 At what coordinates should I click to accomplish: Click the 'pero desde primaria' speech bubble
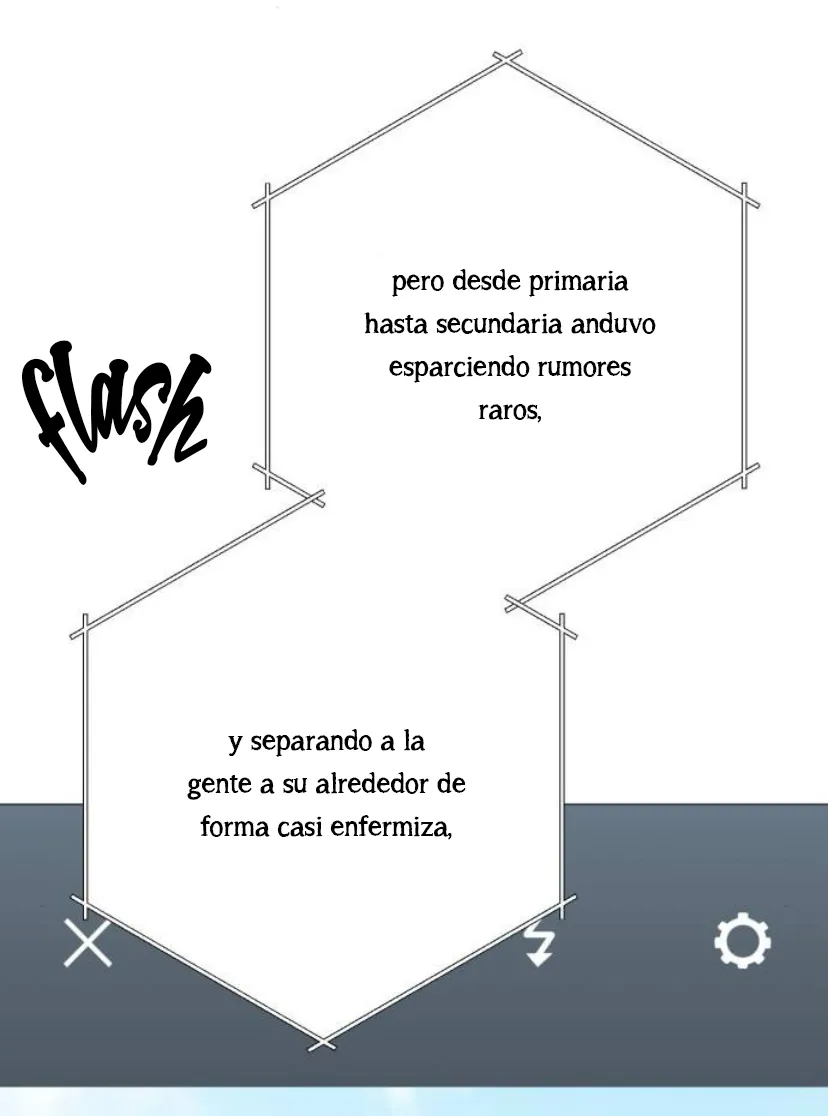pos(510,343)
